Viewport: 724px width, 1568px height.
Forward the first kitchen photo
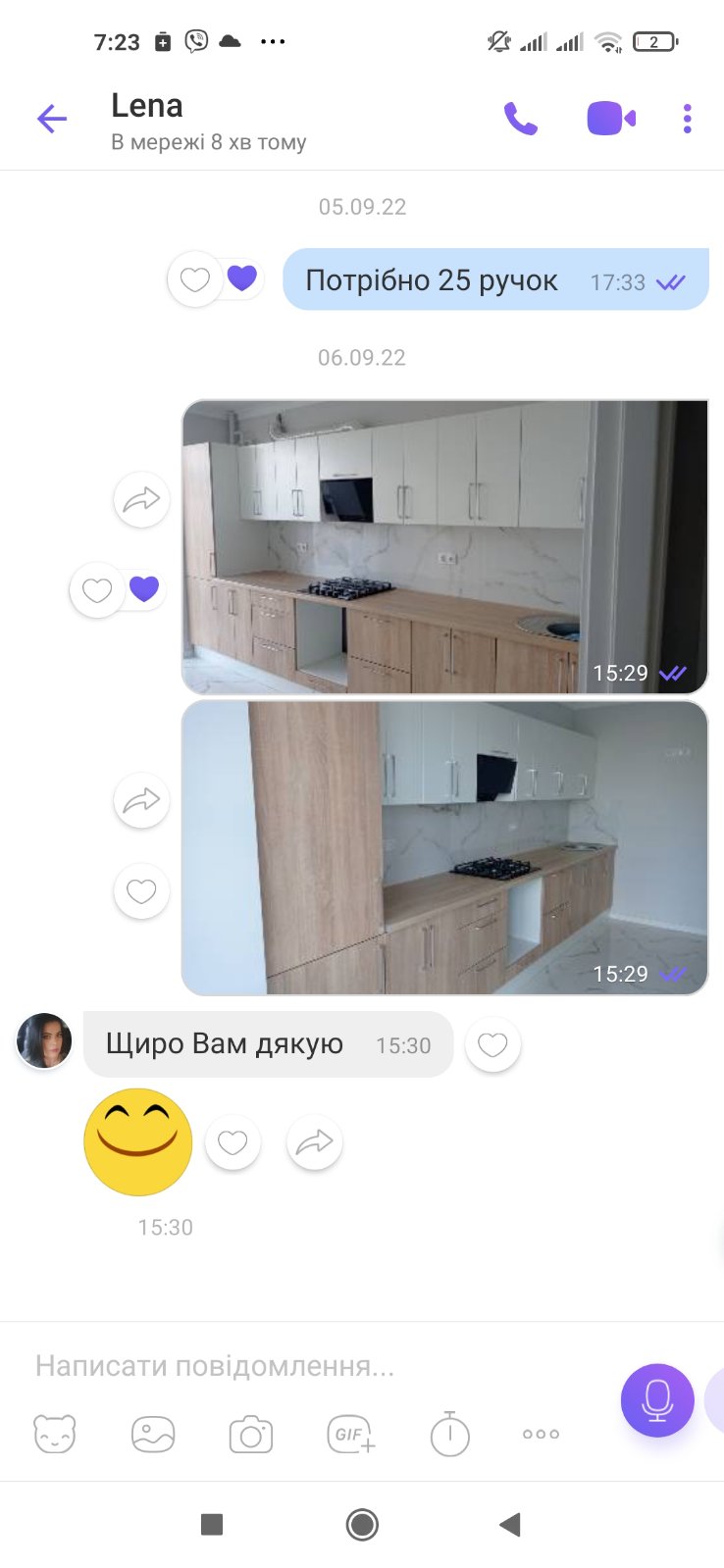coord(141,500)
